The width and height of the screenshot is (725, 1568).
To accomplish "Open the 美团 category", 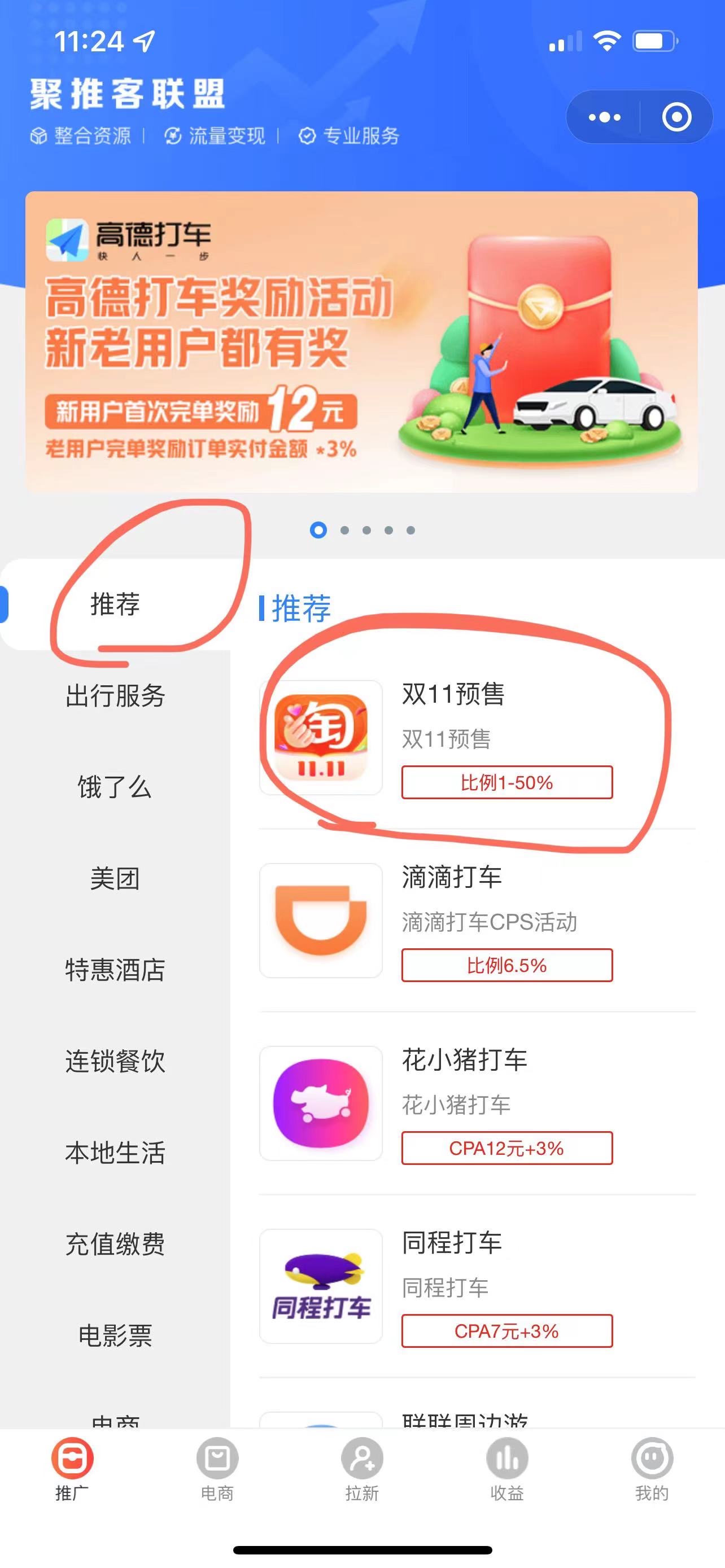I will pyautogui.click(x=115, y=878).
